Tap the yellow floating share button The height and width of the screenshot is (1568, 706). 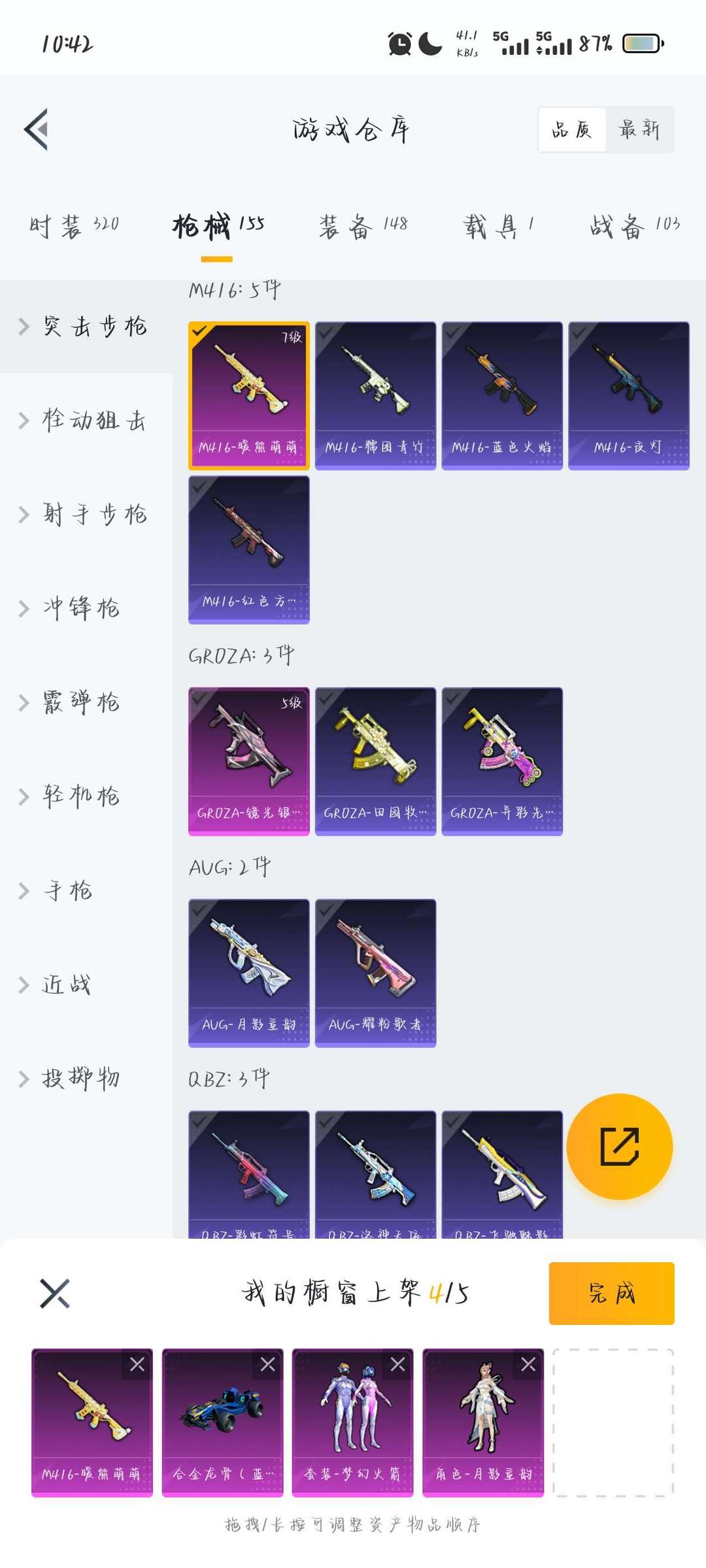(619, 1147)
